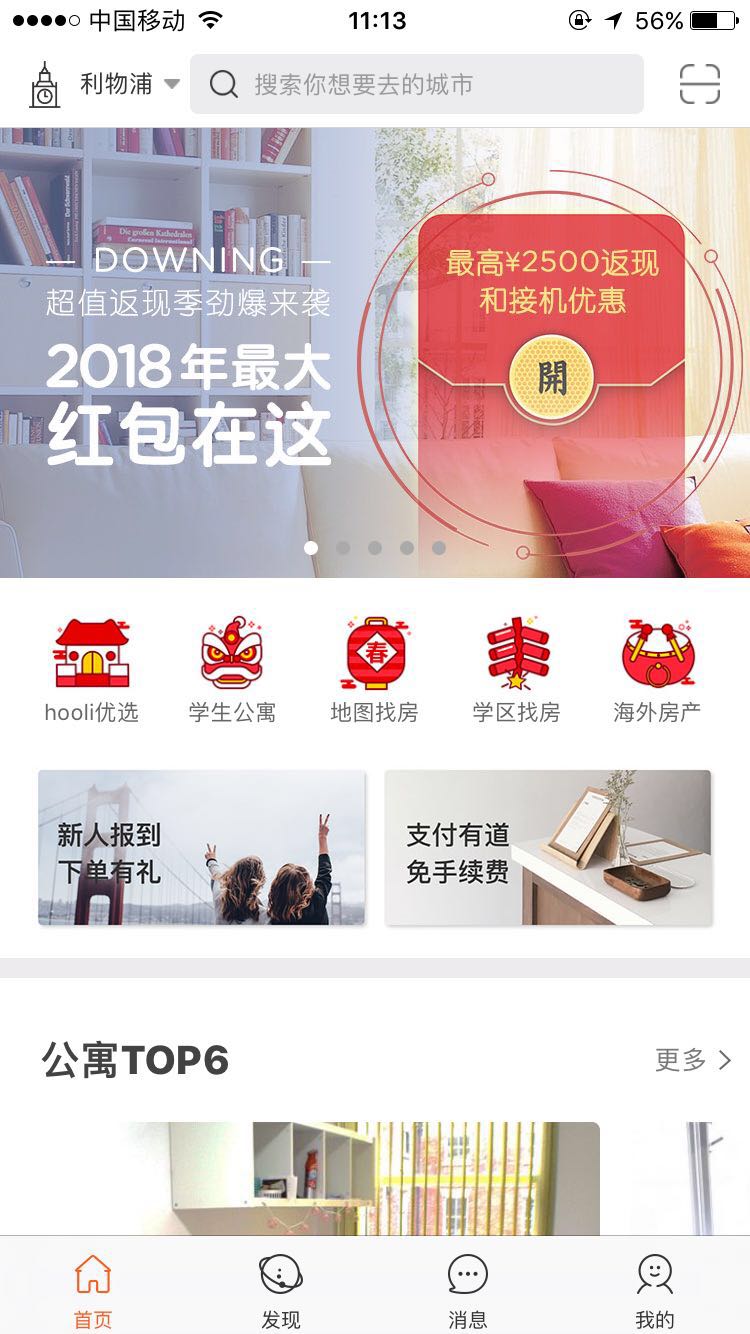This screenshot has height=1334, width=750.
Task: Open the 新人报到下单有礼 promo card
Action: 201,848
